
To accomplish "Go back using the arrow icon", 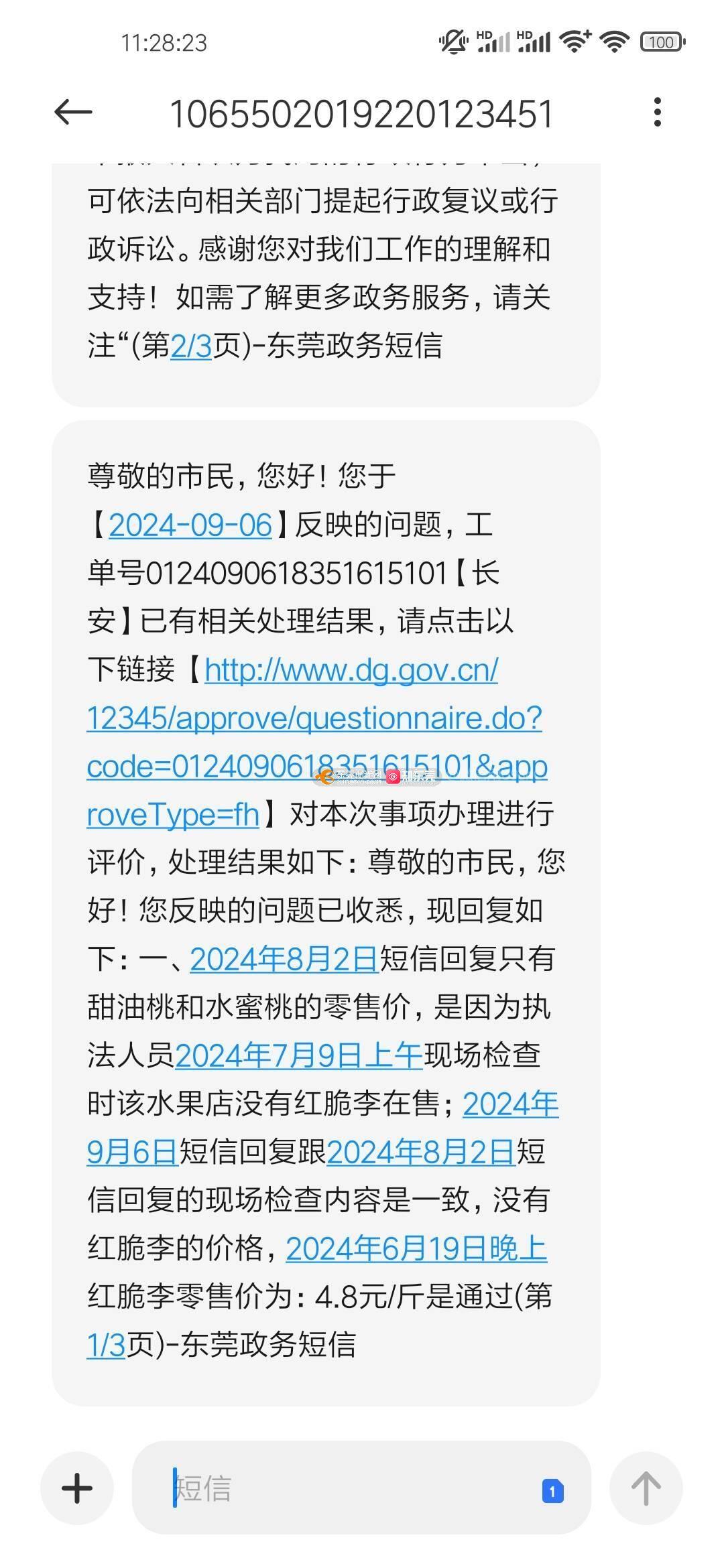I will pos(73,112).
